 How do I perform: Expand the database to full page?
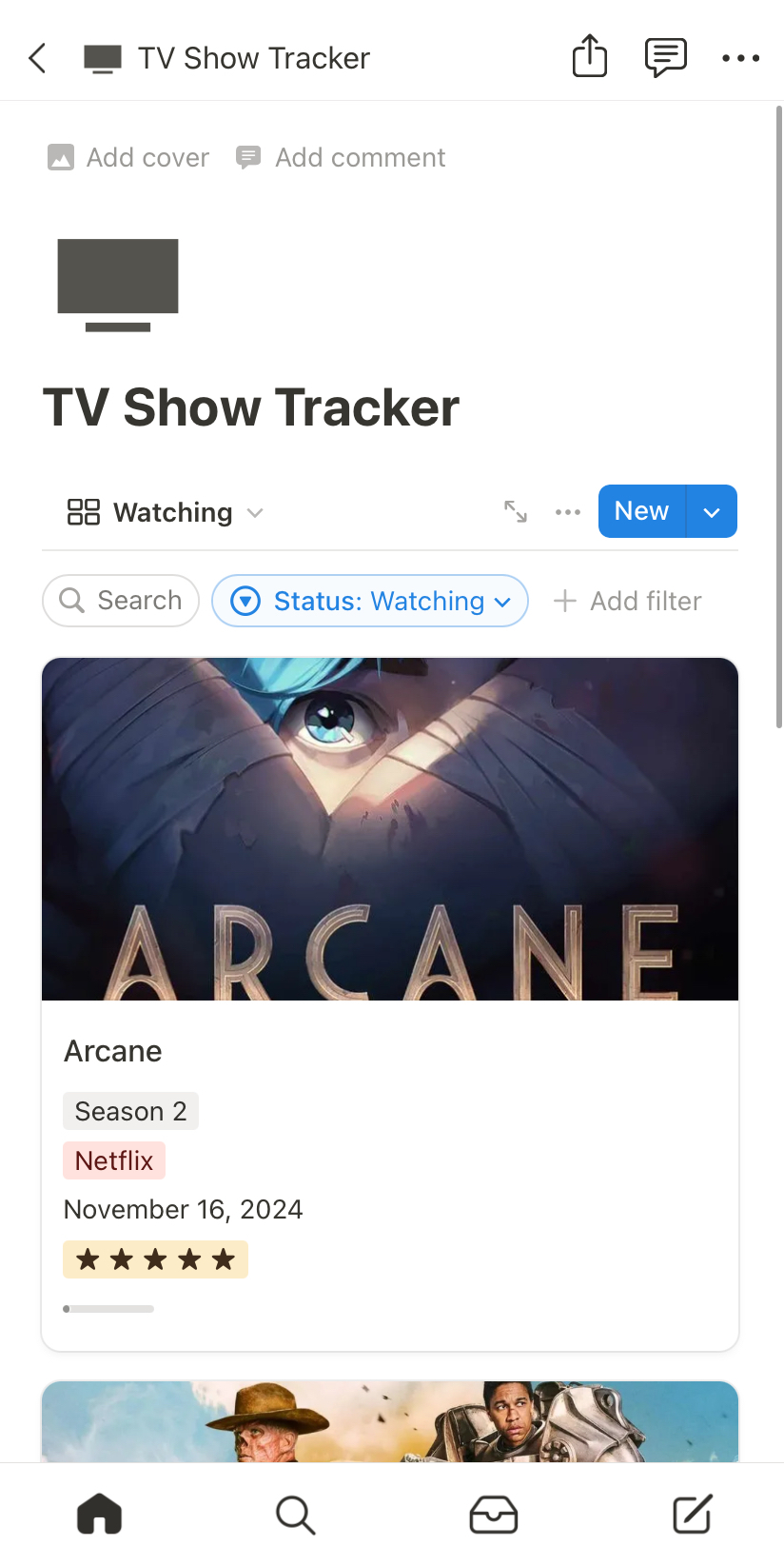click(x=516, y=511)
